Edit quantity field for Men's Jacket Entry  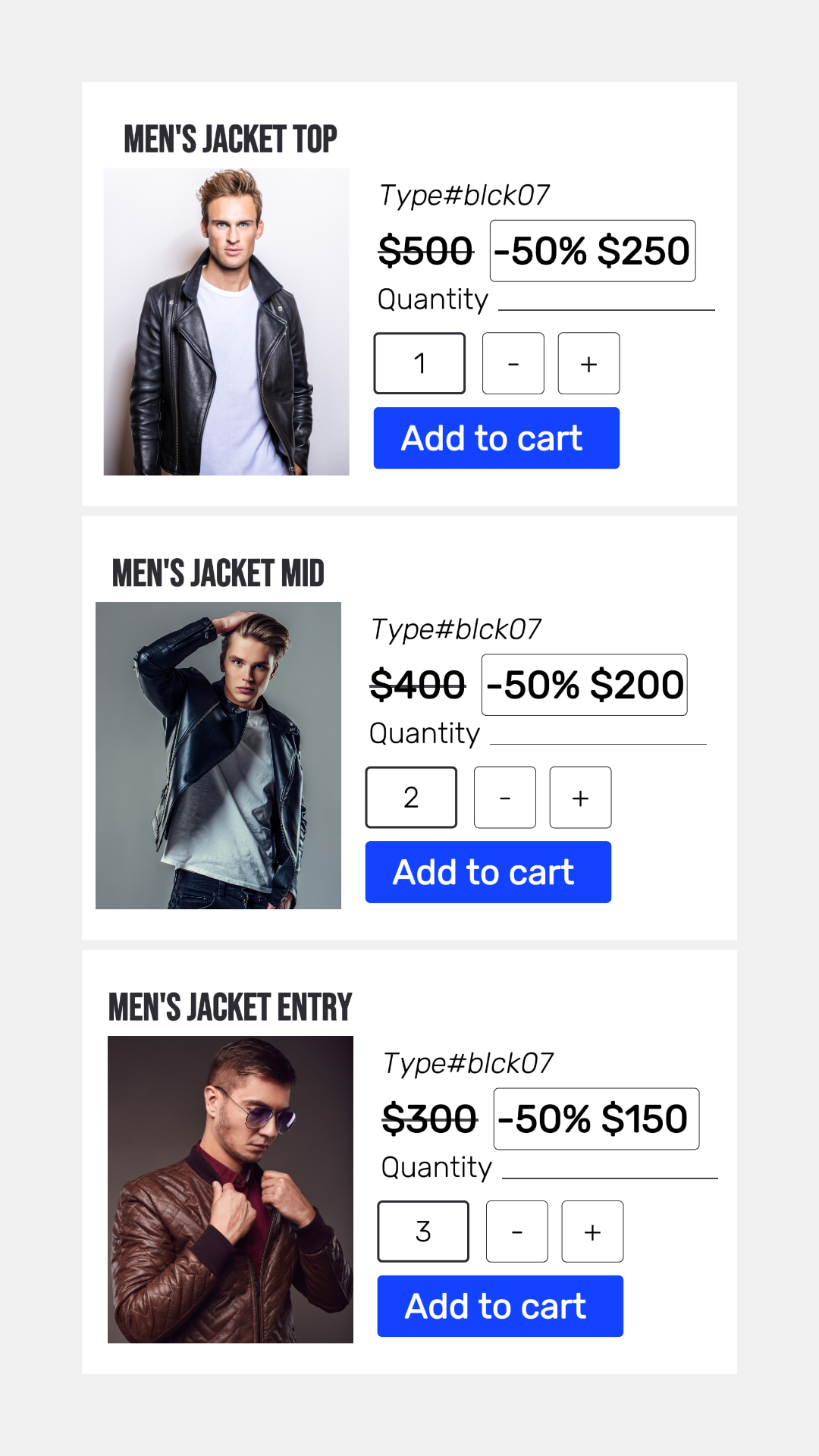click(x=423, y=1232)
